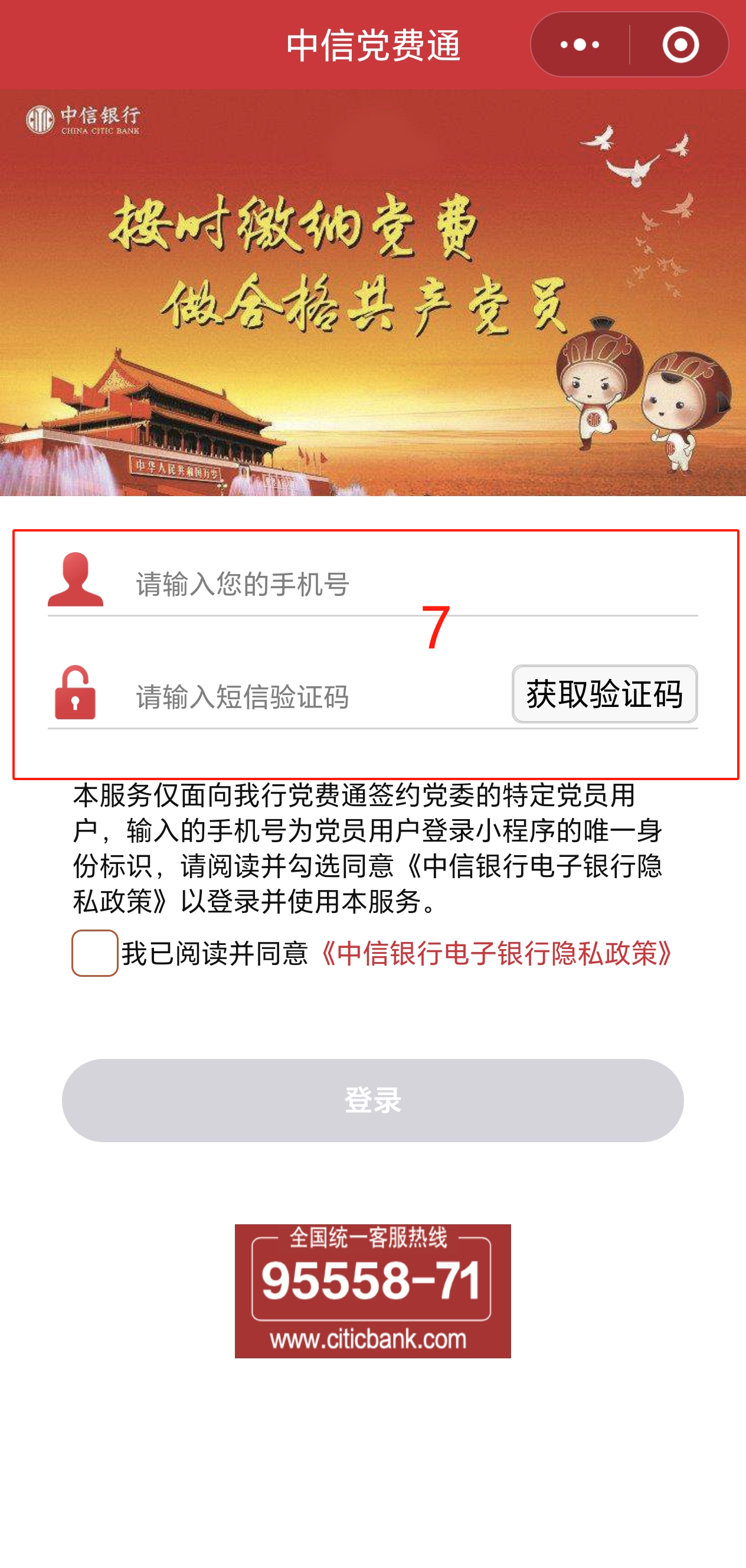Open the 中信银行电子银行隐私政策 link
Screen dimensions: 746x1568
click(495, 954)
